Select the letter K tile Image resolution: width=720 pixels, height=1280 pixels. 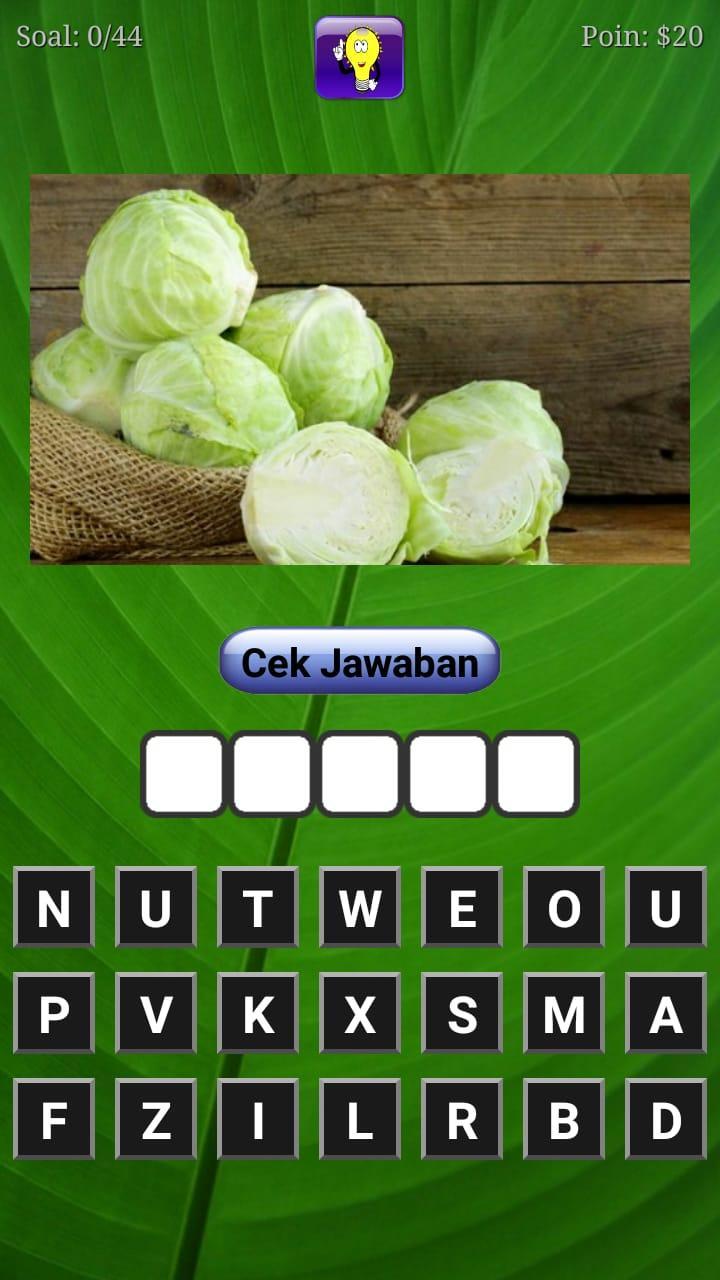pos(258,1013)
